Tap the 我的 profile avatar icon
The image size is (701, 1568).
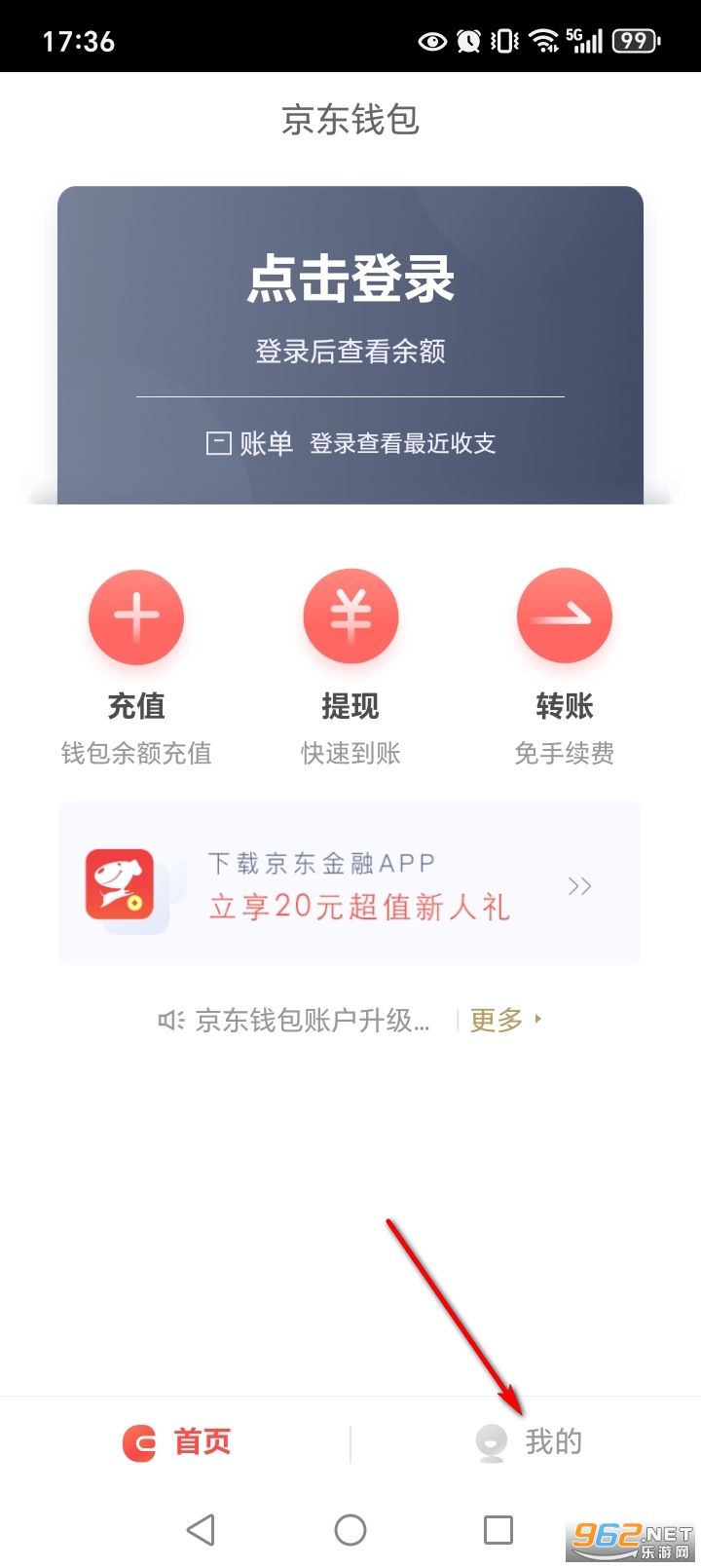(490, 1441)
